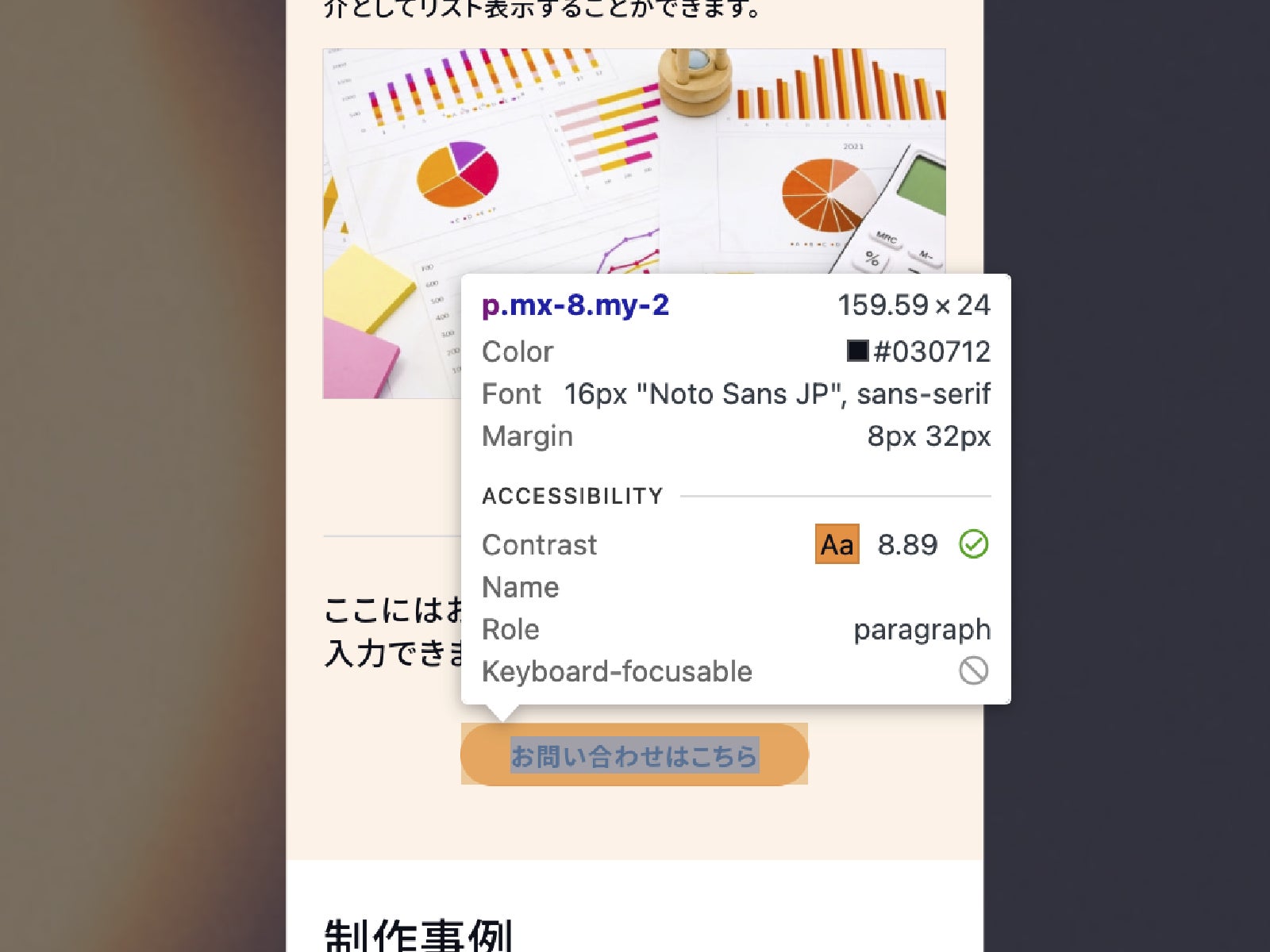Tap the お問い合わせはこちら button
The image size is (1270, 952).
(x=633, y=754)
